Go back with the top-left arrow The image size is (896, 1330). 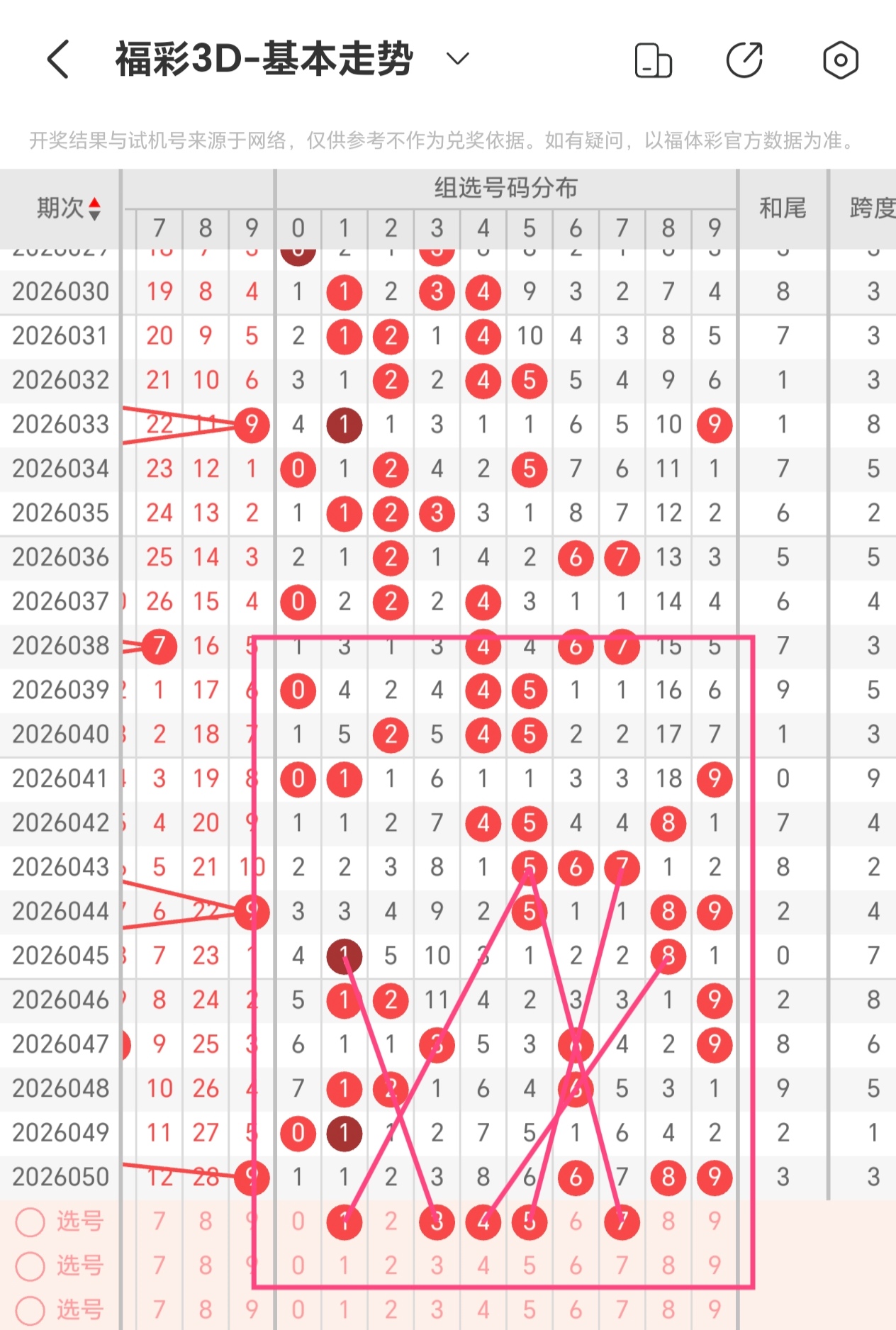(58, 59)
